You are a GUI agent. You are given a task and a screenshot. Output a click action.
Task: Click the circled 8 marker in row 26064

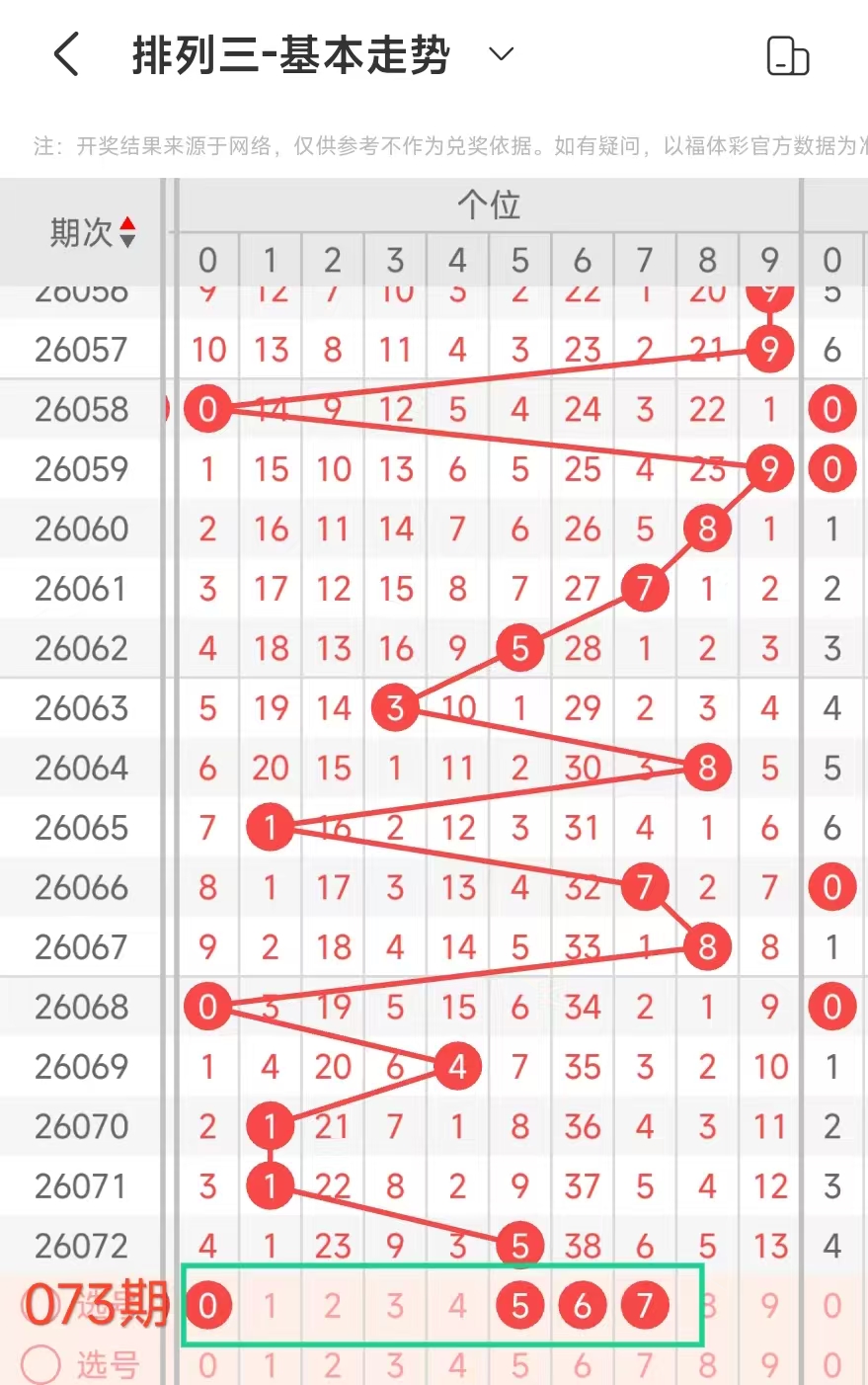pos(707,768)
